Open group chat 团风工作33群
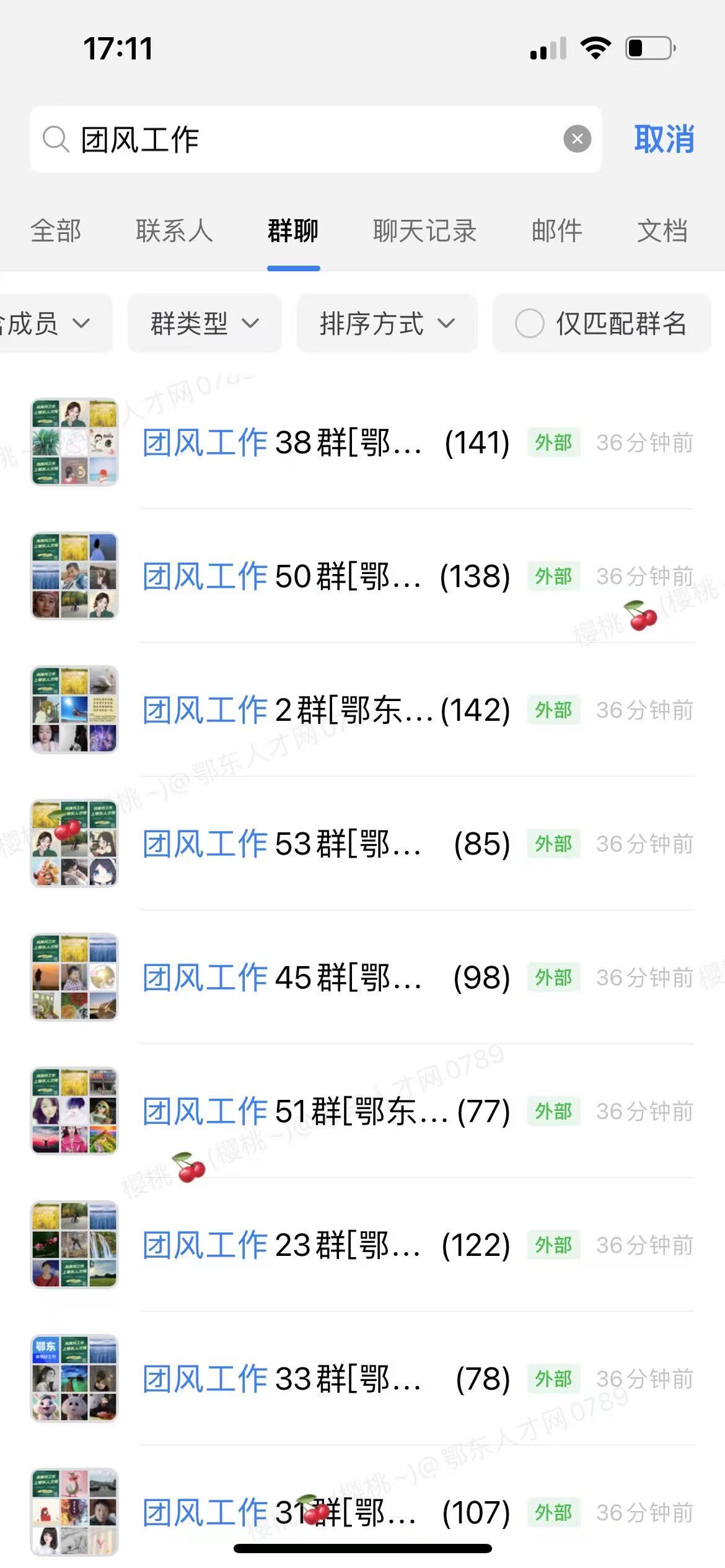This screenshot has width=725, height=1568. click(x=362, y=1379)
